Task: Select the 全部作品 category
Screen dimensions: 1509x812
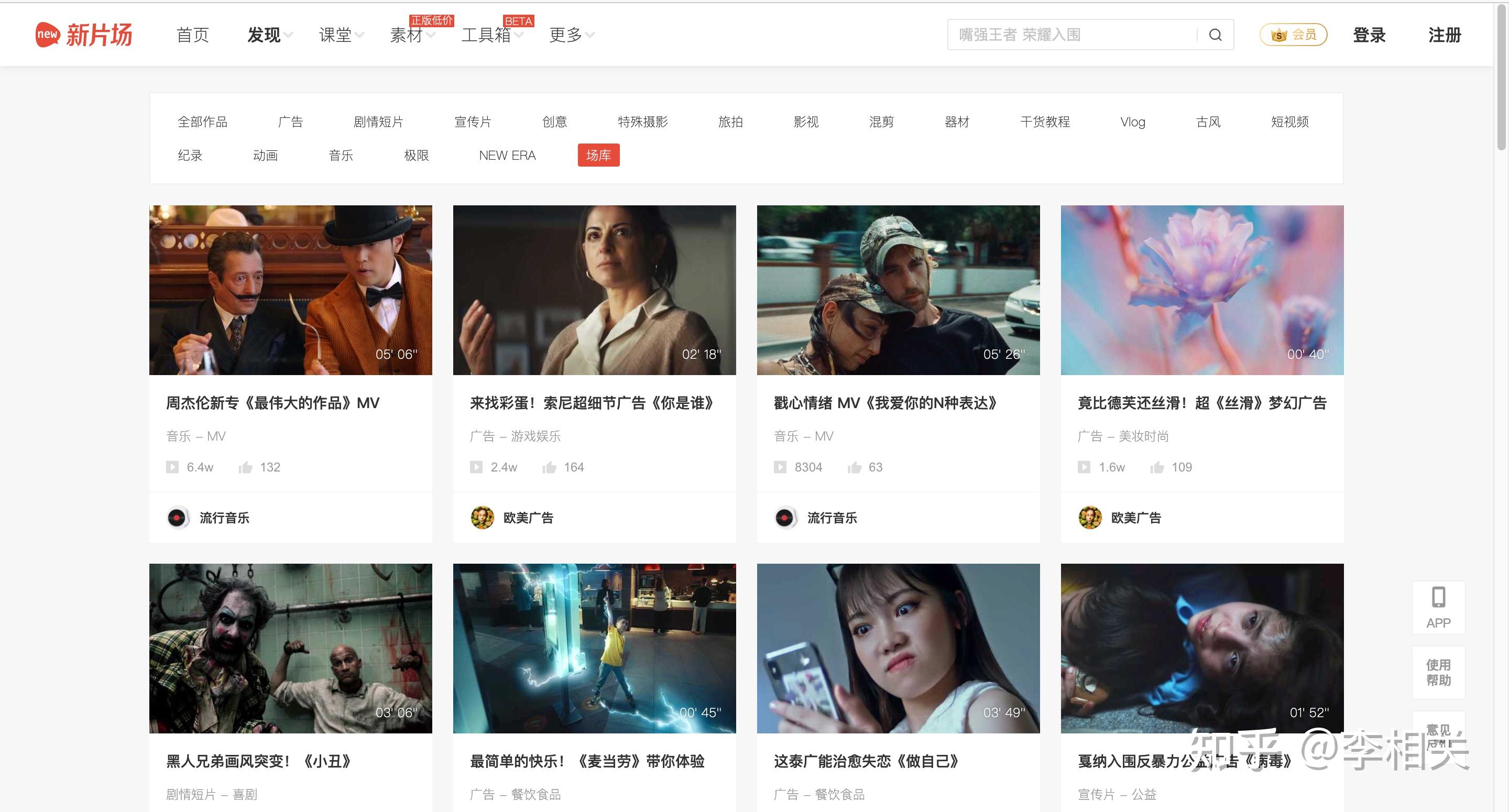Action: 202,122
